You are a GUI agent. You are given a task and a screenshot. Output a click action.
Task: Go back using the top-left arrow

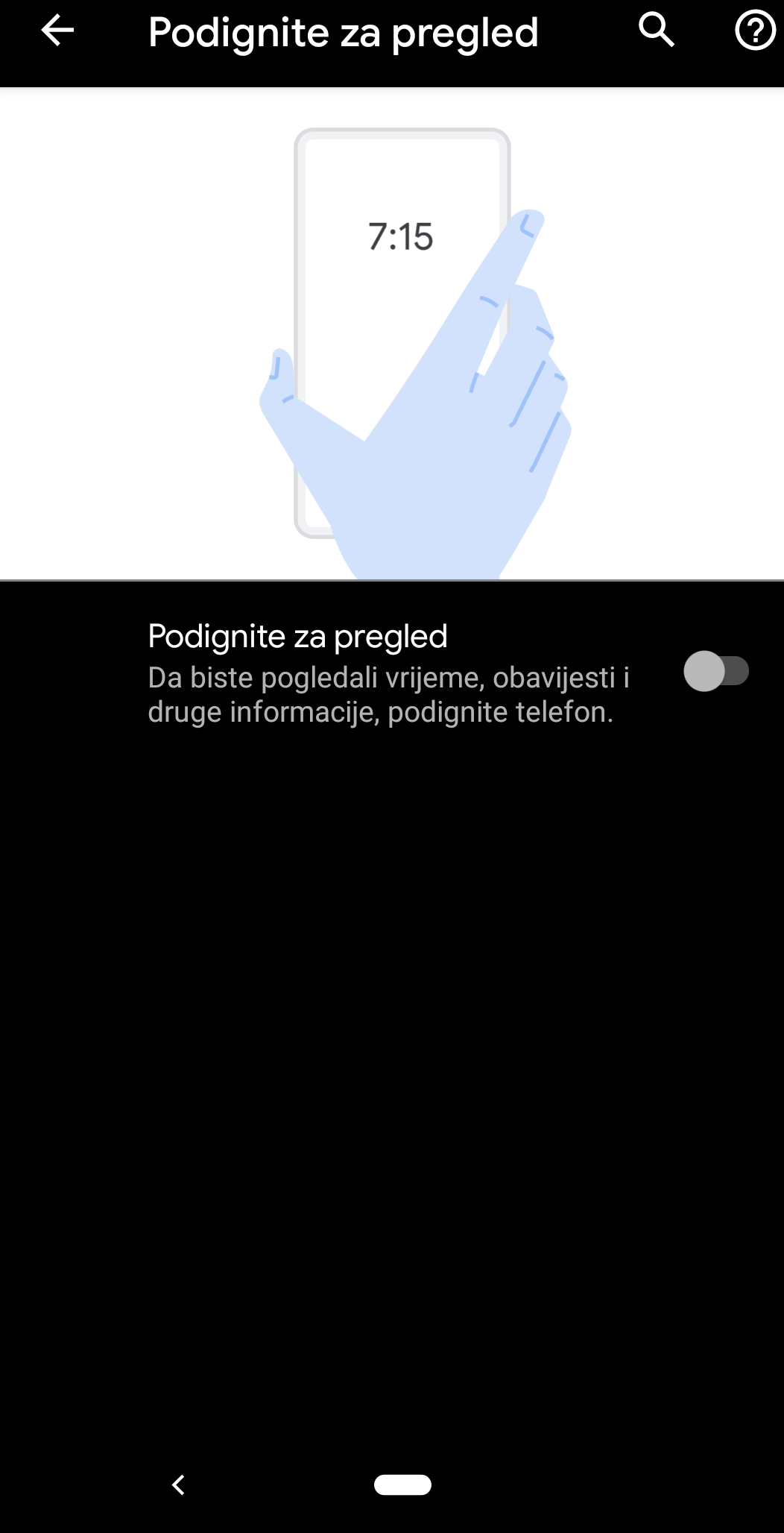57,31
